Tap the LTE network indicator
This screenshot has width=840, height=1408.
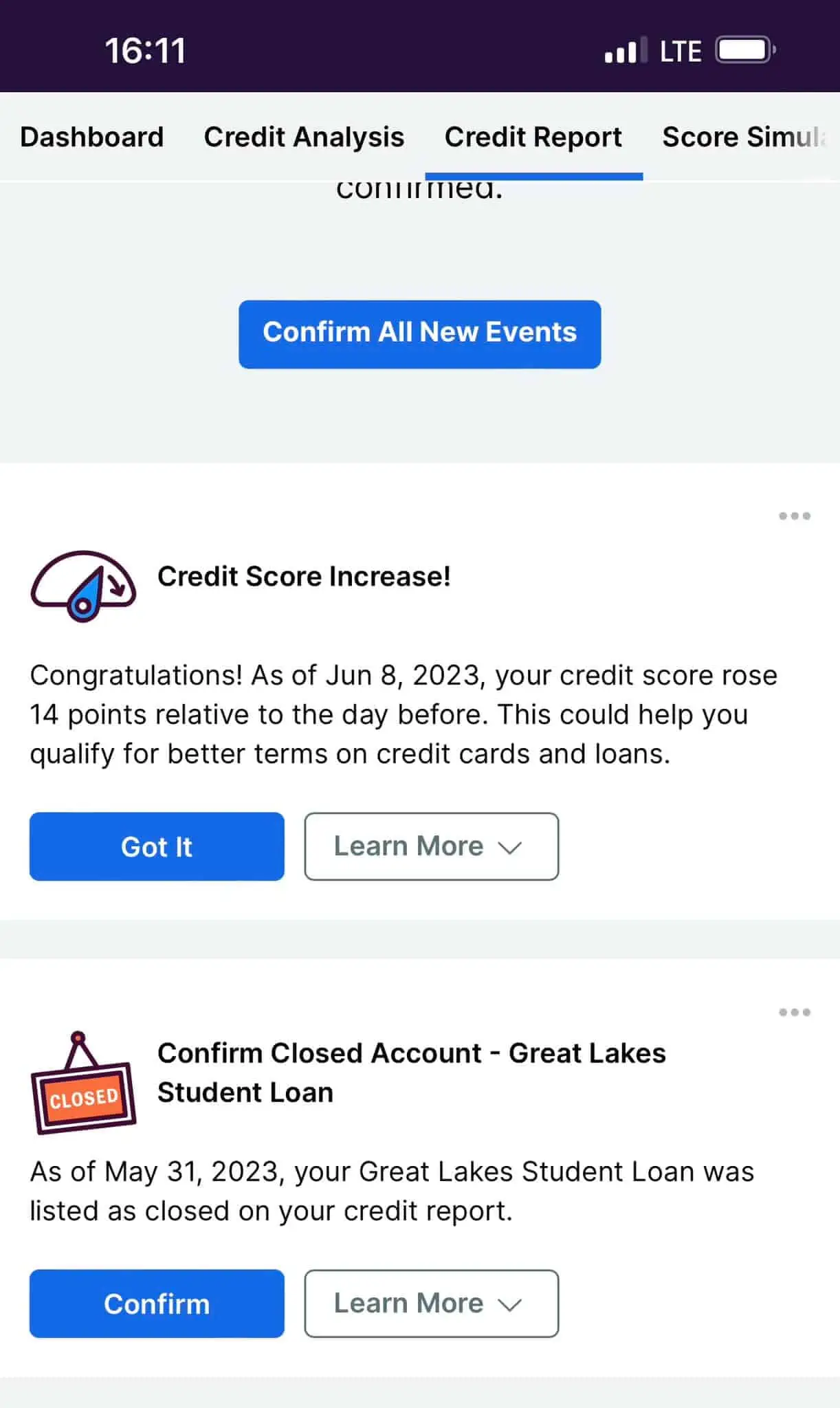[x=680, y=49]
